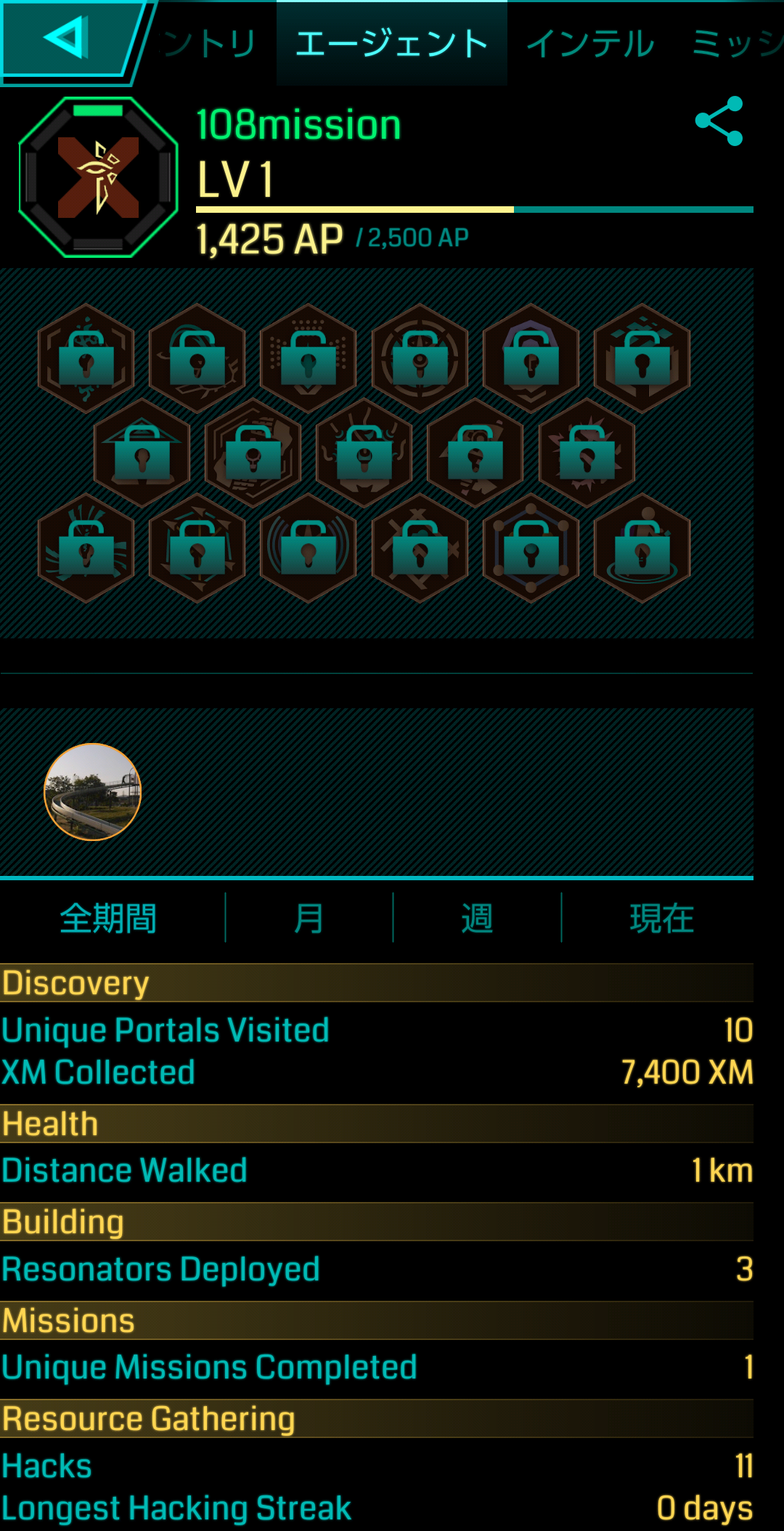784x1531 pixels.
Task: Select the エージェント tab
Action: pyautogui.click(x=391, y=44)
